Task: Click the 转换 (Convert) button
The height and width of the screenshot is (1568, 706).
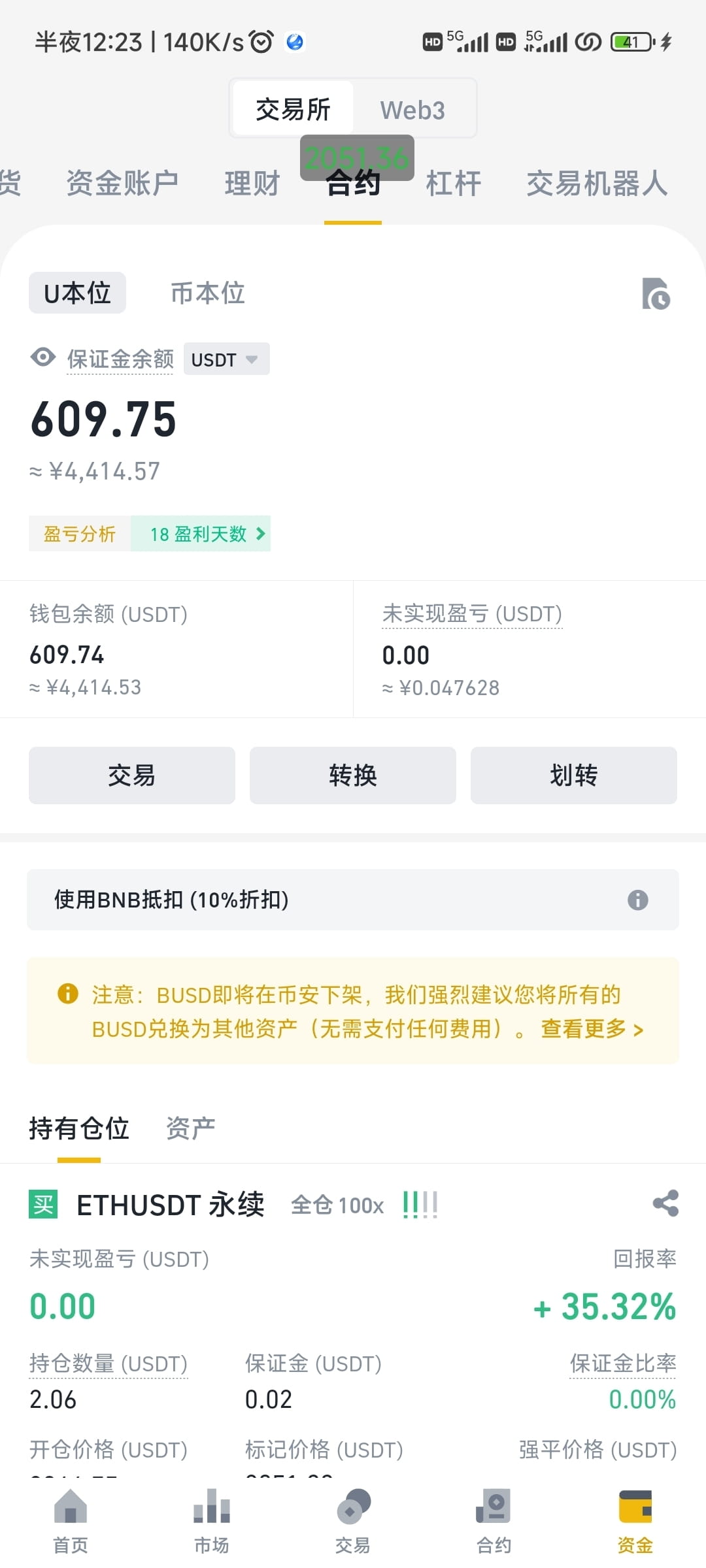Action: tap(352, 776)
